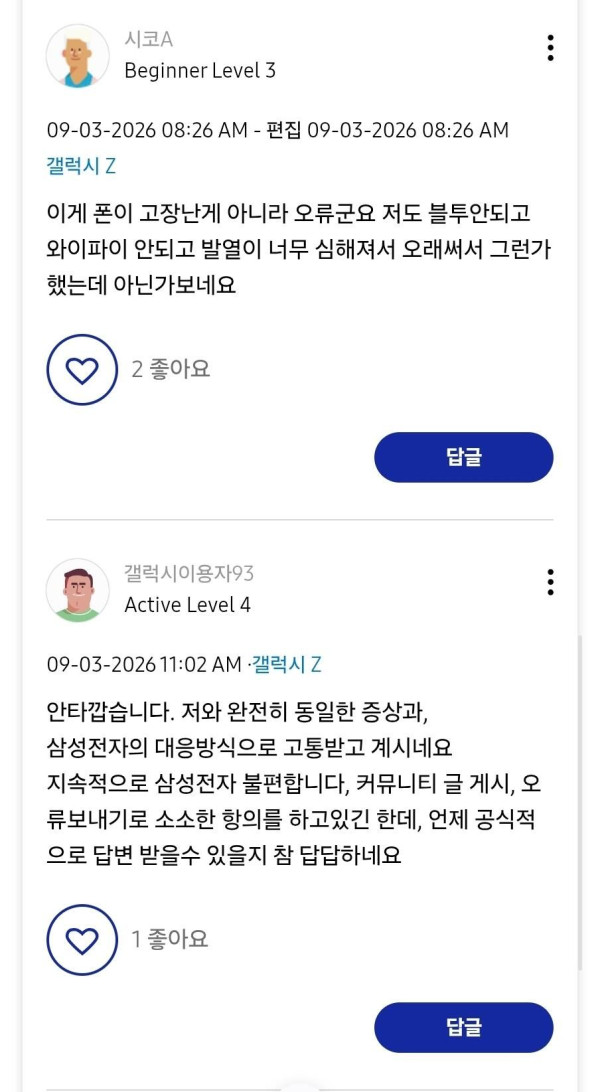
Task: Open the overflow menu on 갤럭시이용자93's comment
Action: (550, 582)
